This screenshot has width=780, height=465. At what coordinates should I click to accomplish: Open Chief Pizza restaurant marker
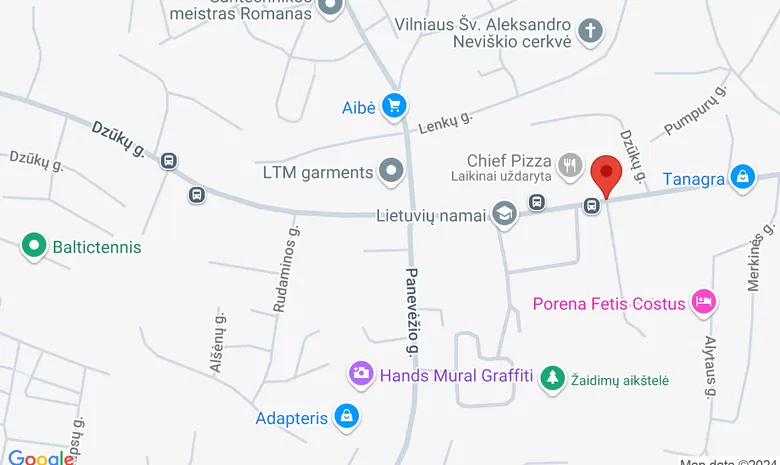pyautogui.click(x=570, y=165)
